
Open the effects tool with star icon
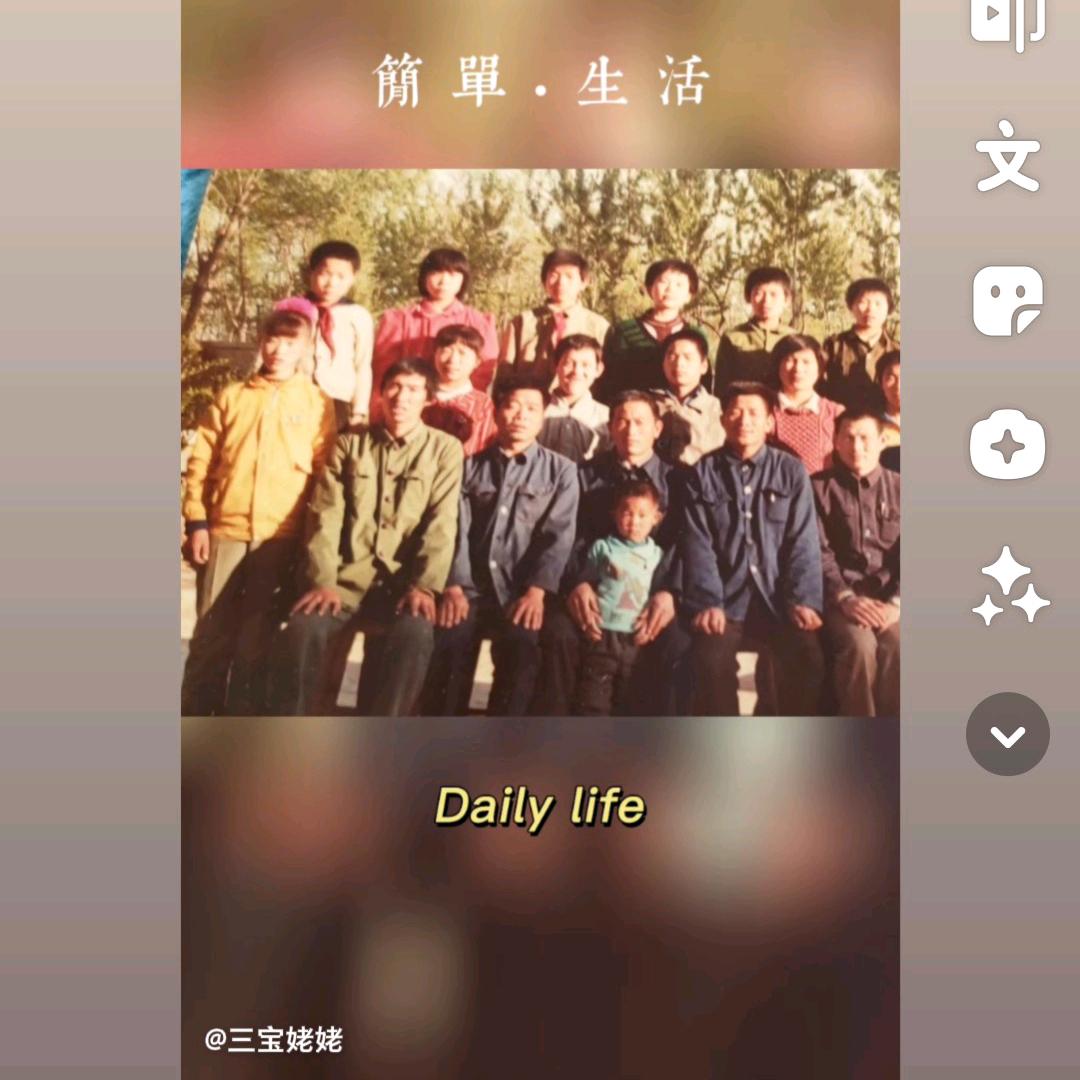coord(1008,444)
